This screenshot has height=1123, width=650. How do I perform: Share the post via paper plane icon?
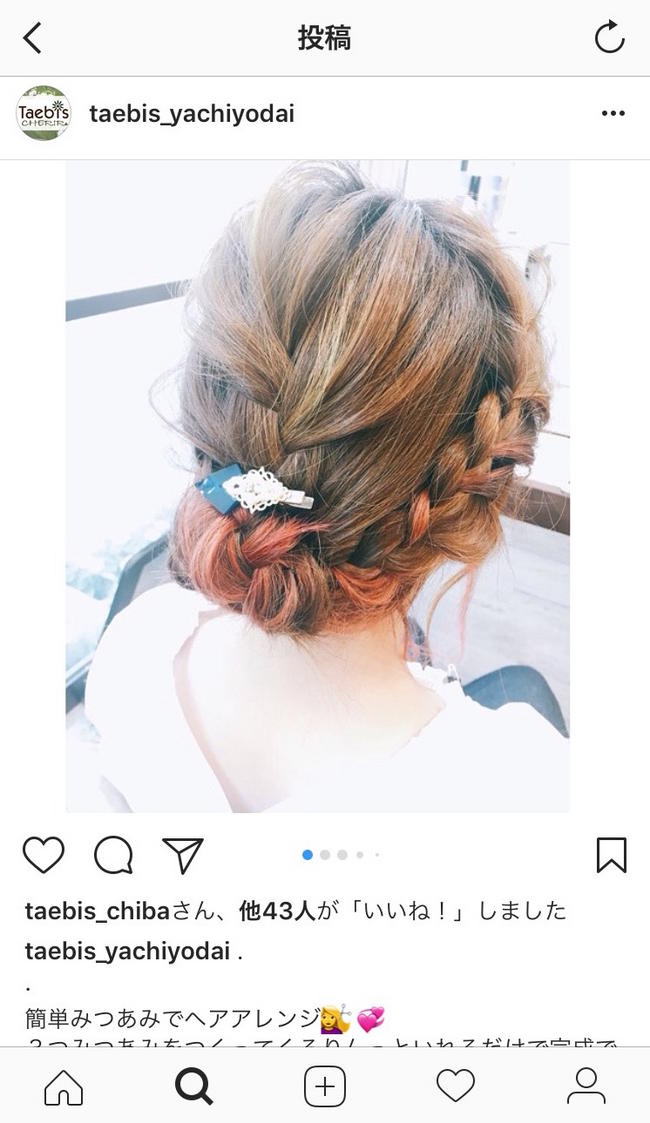183,855
